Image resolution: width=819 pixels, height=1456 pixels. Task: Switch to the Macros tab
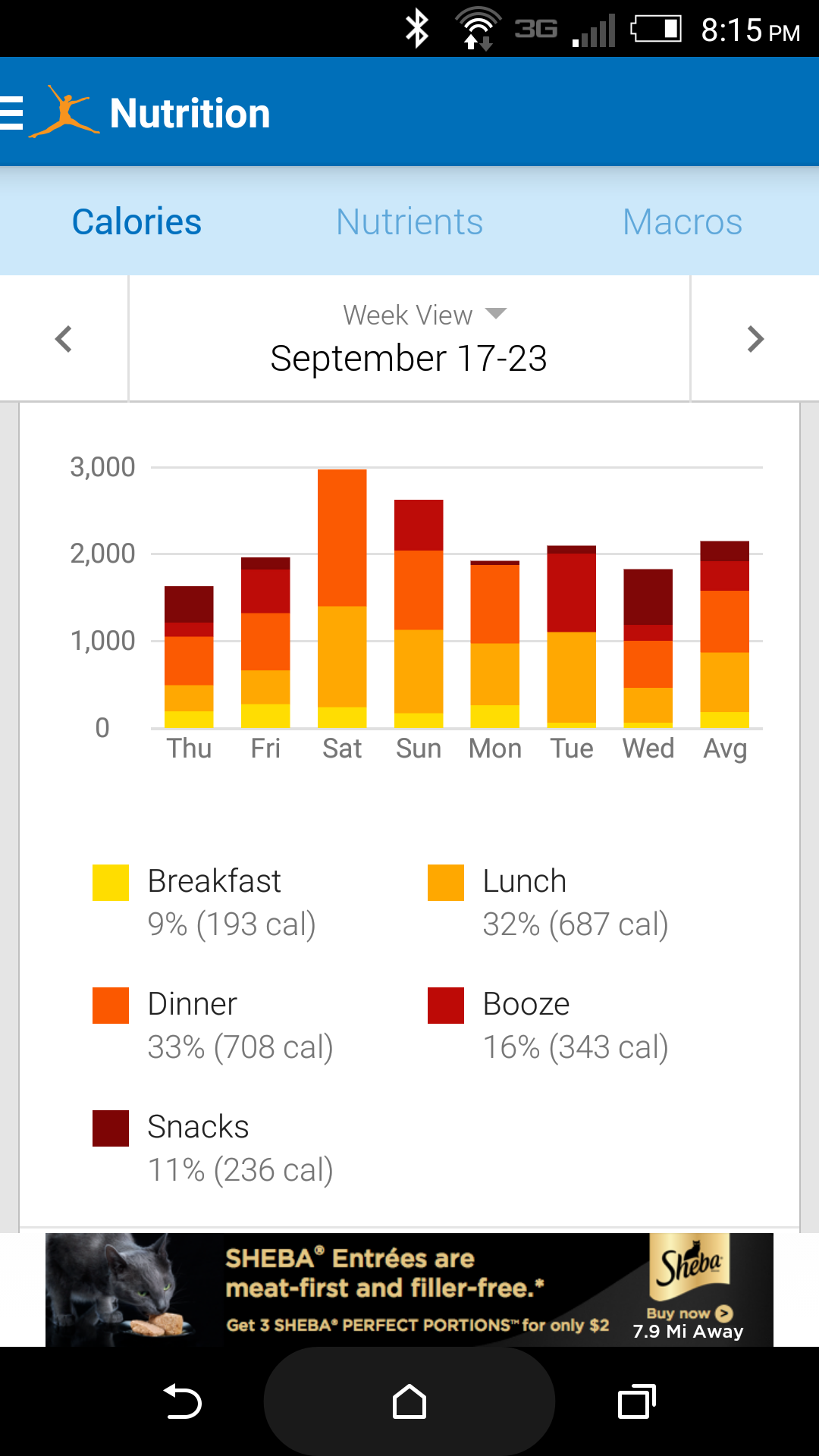point(682,222)
